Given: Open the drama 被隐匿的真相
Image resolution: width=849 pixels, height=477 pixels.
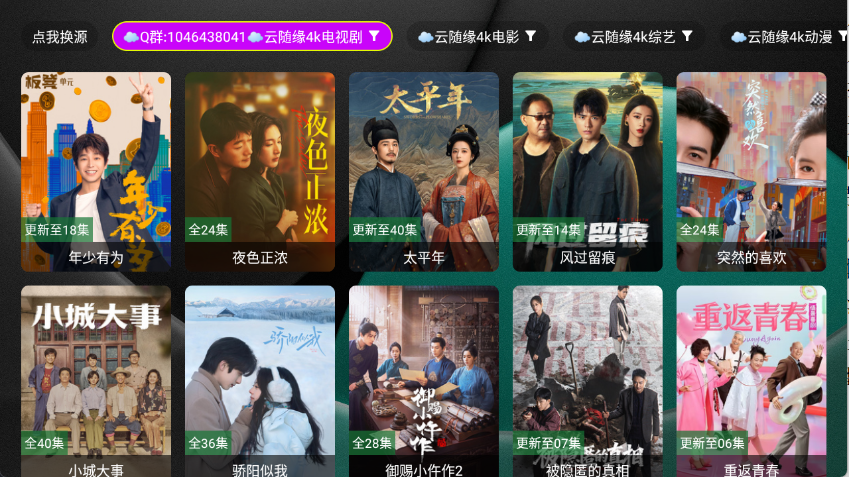Looking at the screenshot, I should coord(588,380).
